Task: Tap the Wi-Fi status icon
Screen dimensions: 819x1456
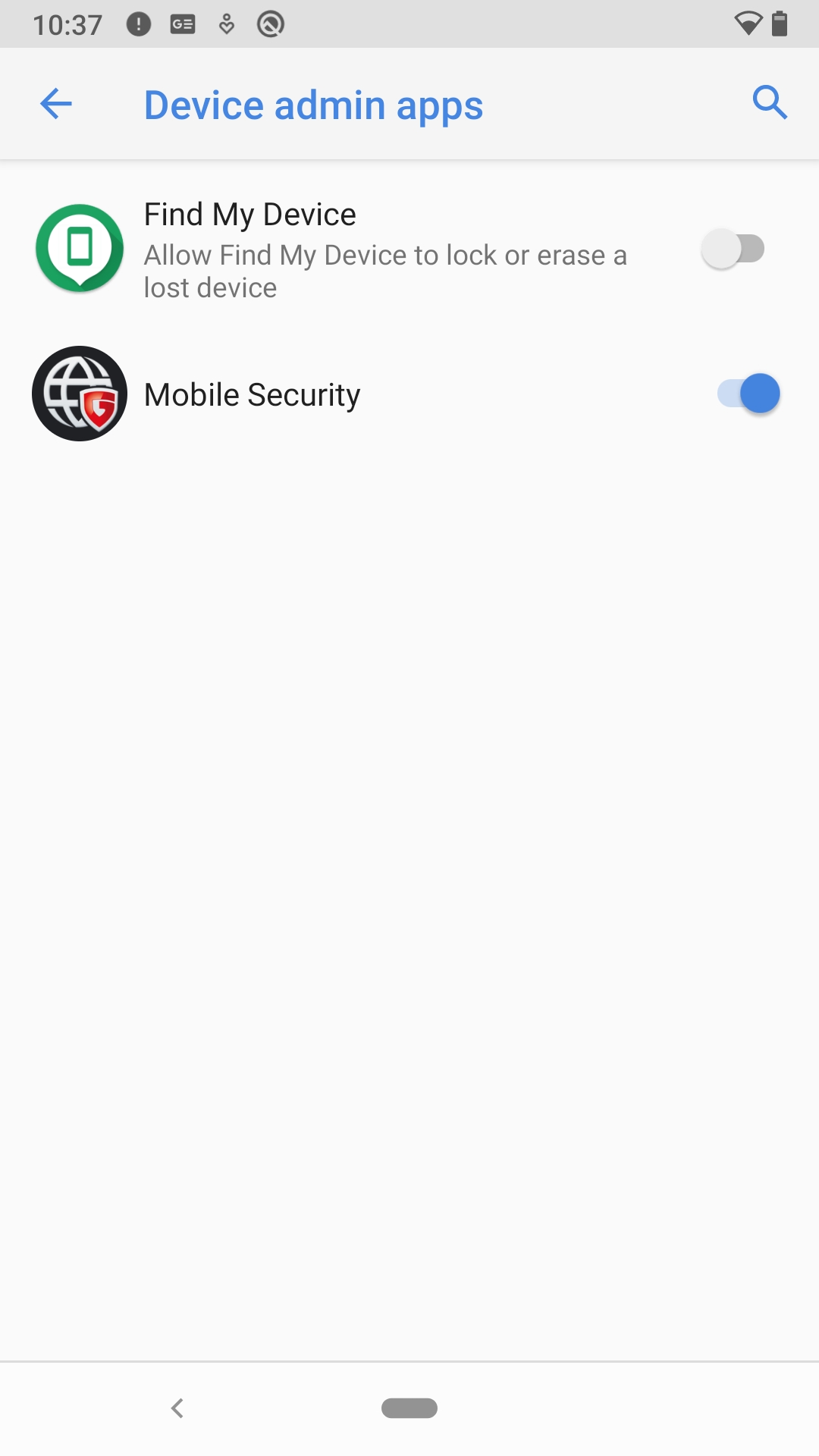Action: 747,22
